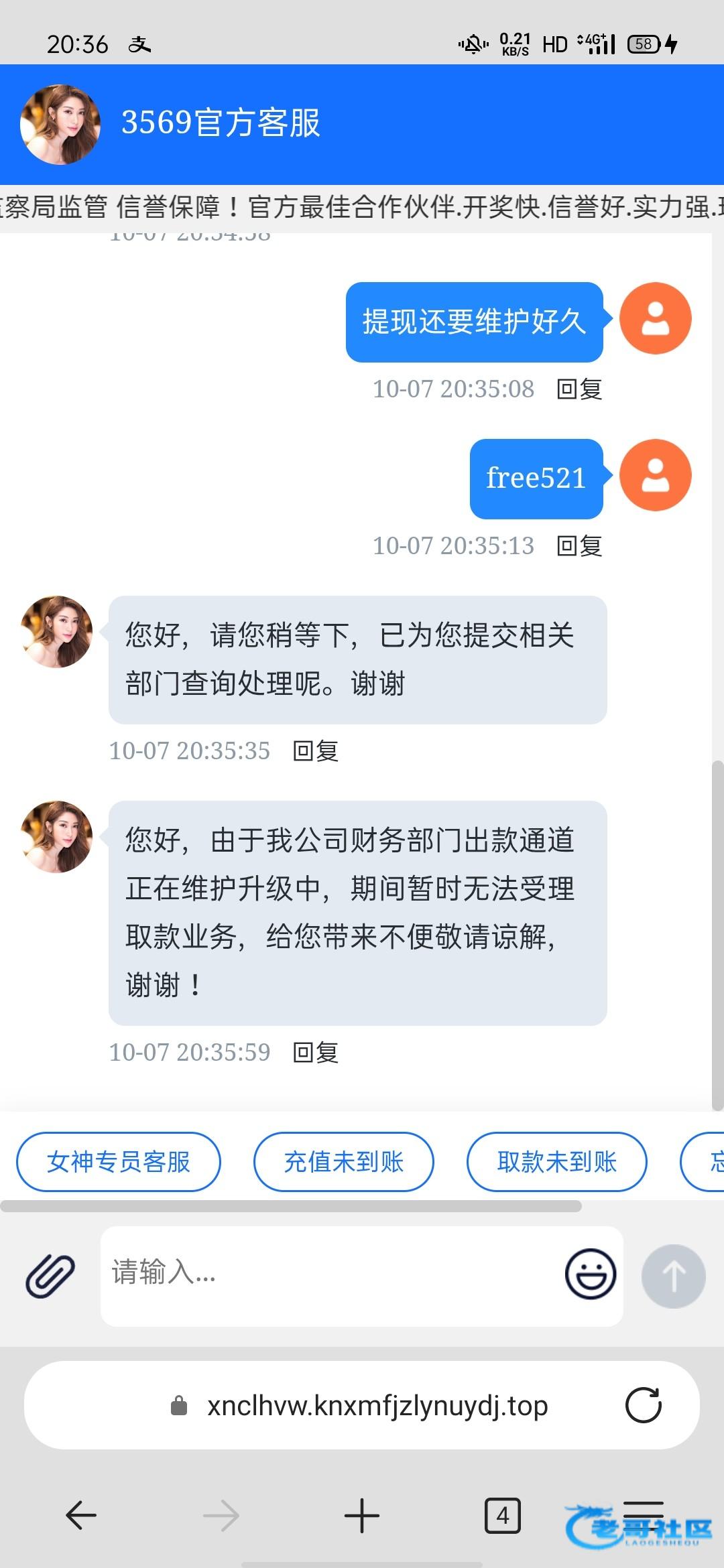Open the browser tab switcher showing 4
The width and height of the screenshot is (724, 1568).
502,1515
